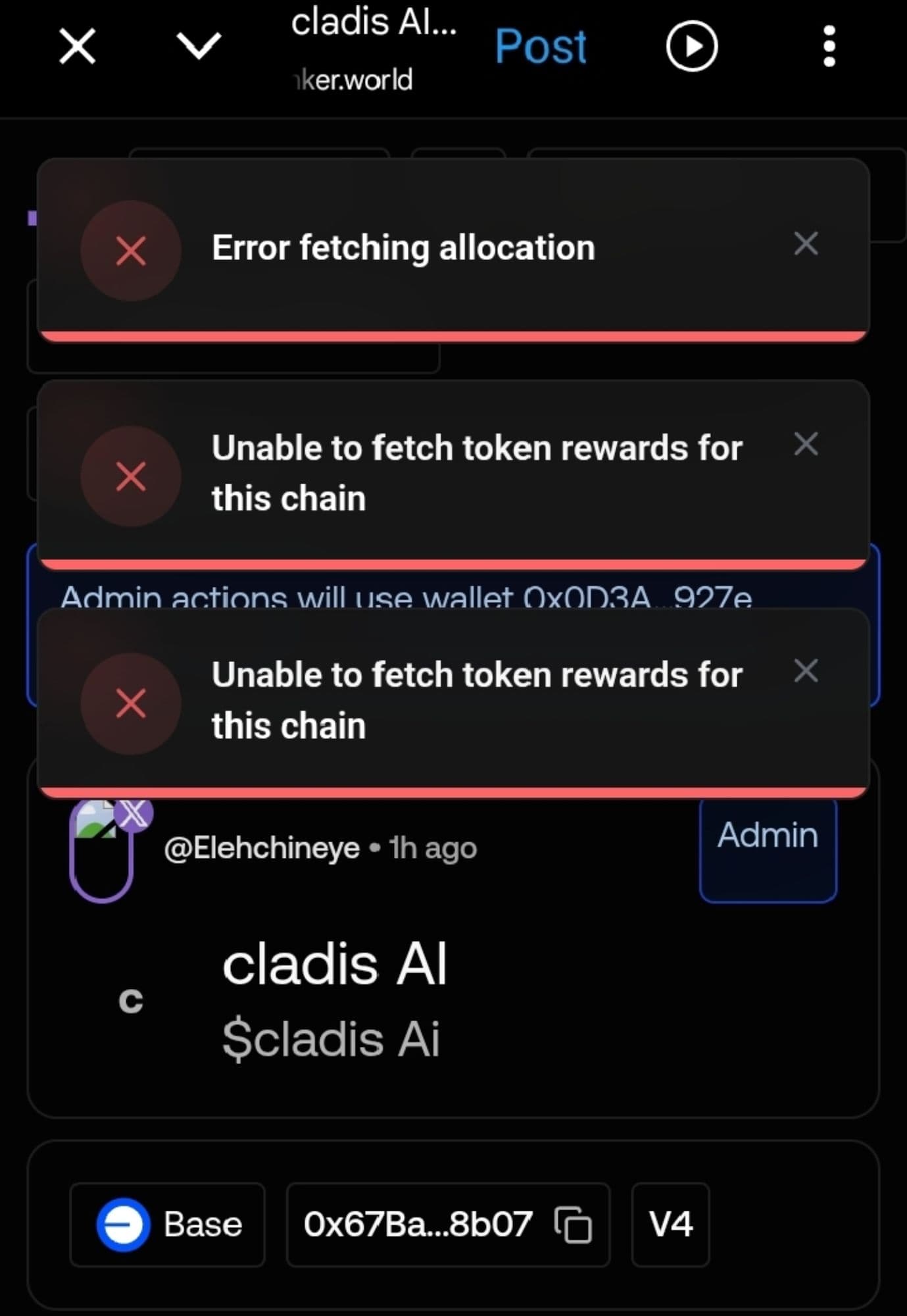Tap the Post button
Image resolution: width=907 pixels, height=1316 pixels.
(540, 46)
